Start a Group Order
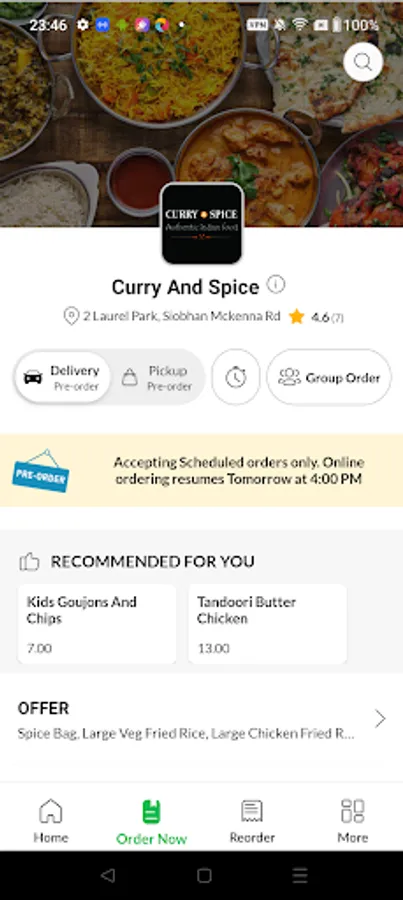Viewport: 403px width, 900px height. pyautogui.click(x=329, y=377)
